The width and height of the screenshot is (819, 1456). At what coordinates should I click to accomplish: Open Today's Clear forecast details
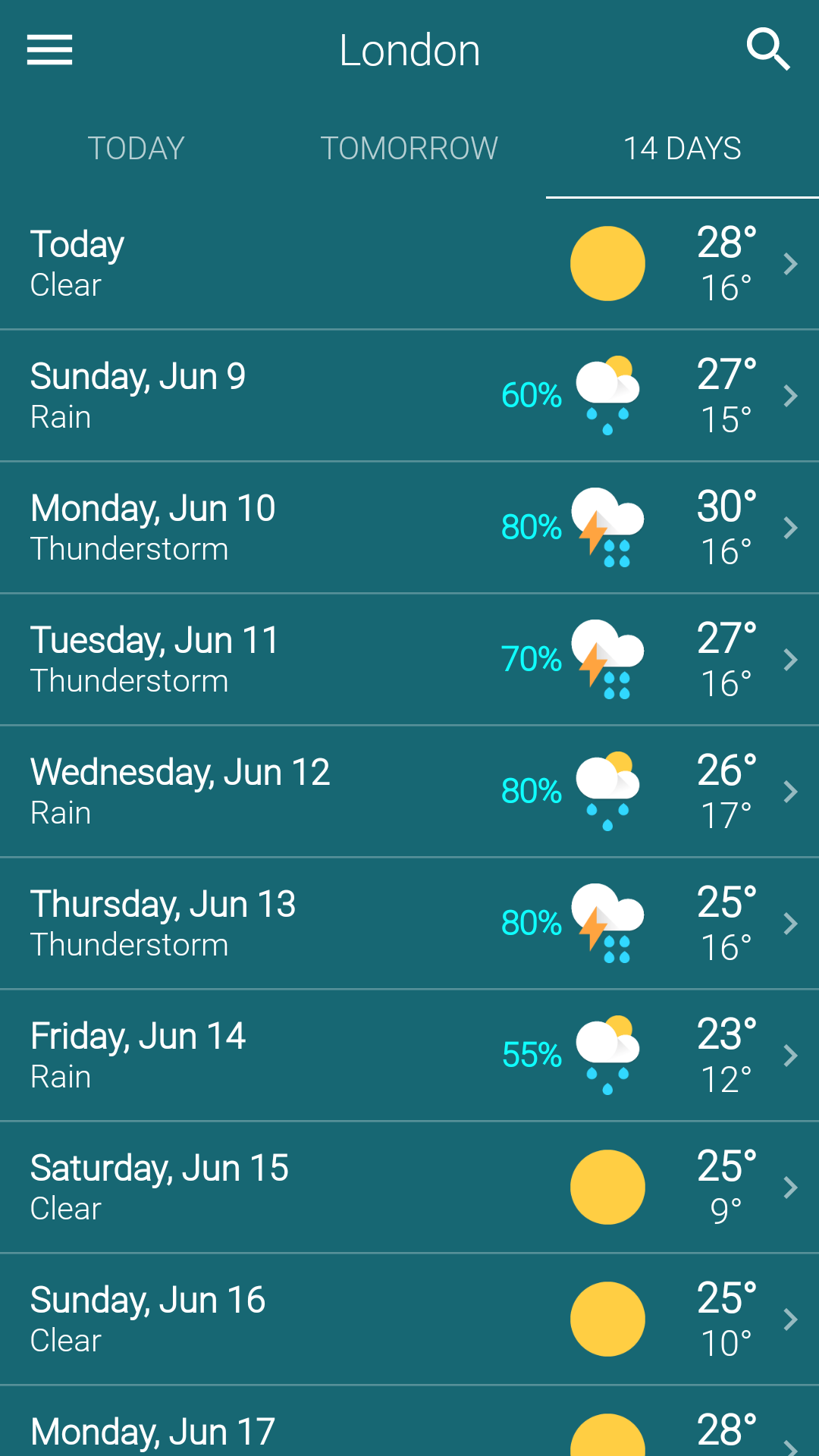point(409,264)
